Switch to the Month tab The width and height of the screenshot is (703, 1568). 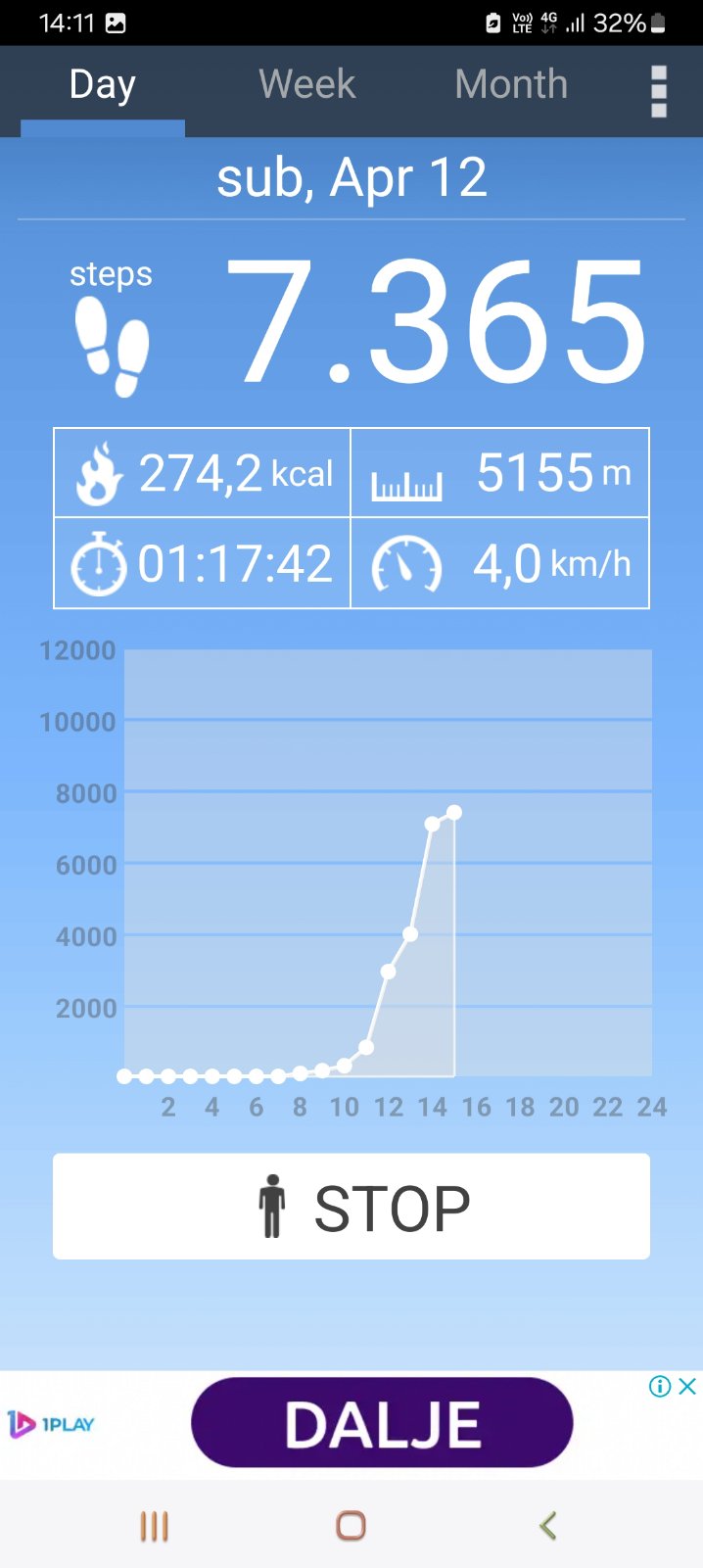pos(511,85)
